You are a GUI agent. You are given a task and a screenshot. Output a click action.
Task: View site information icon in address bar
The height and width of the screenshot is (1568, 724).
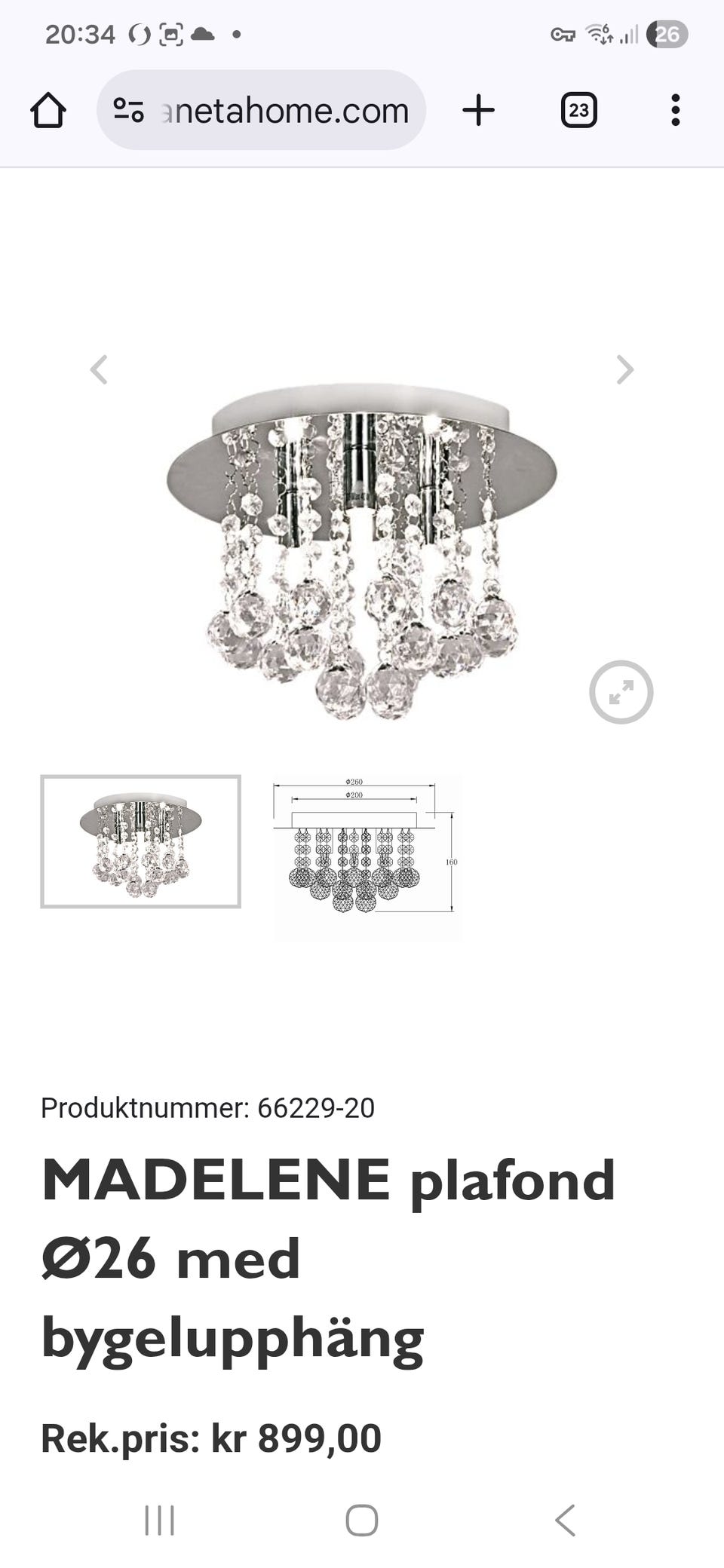(x=128, y=111)
